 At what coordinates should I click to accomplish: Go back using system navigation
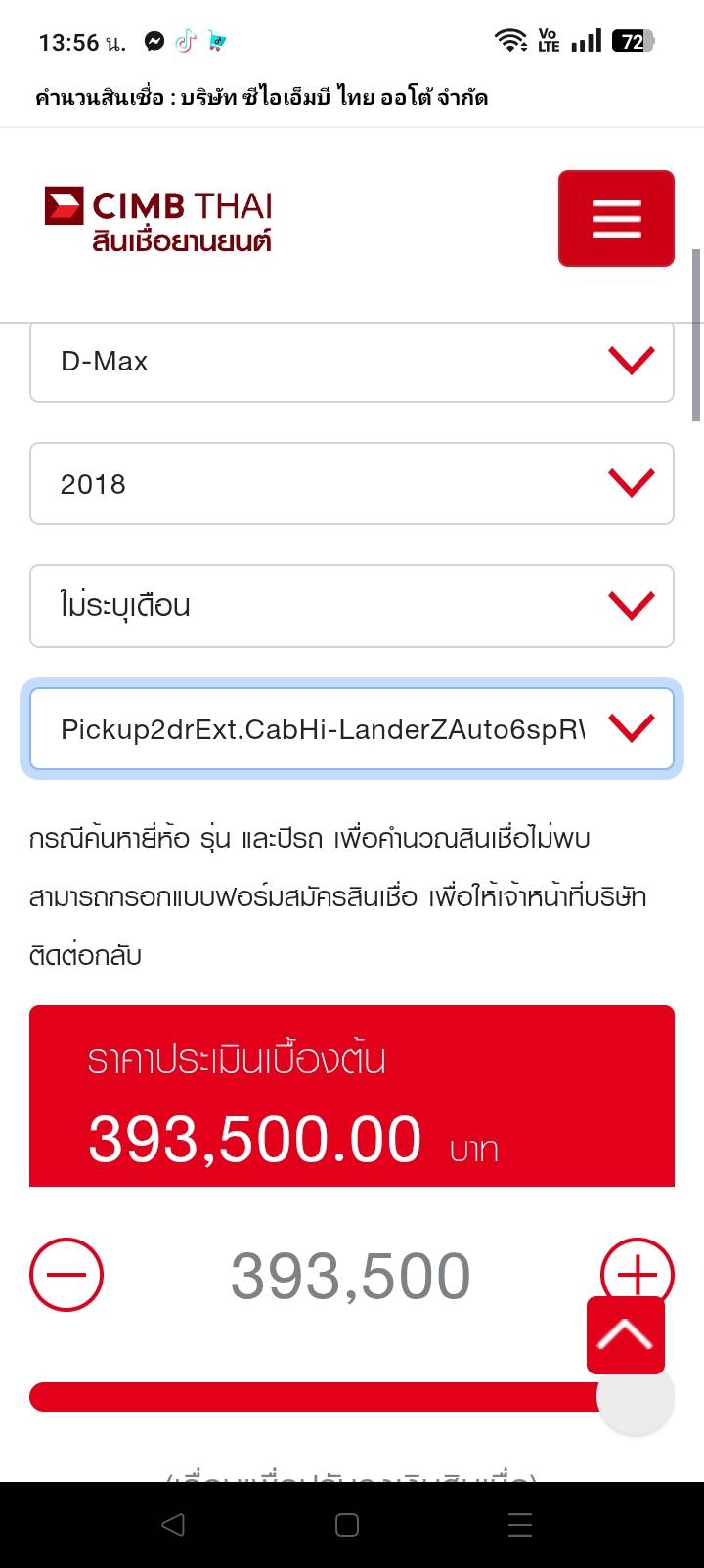click(173, 1525)
